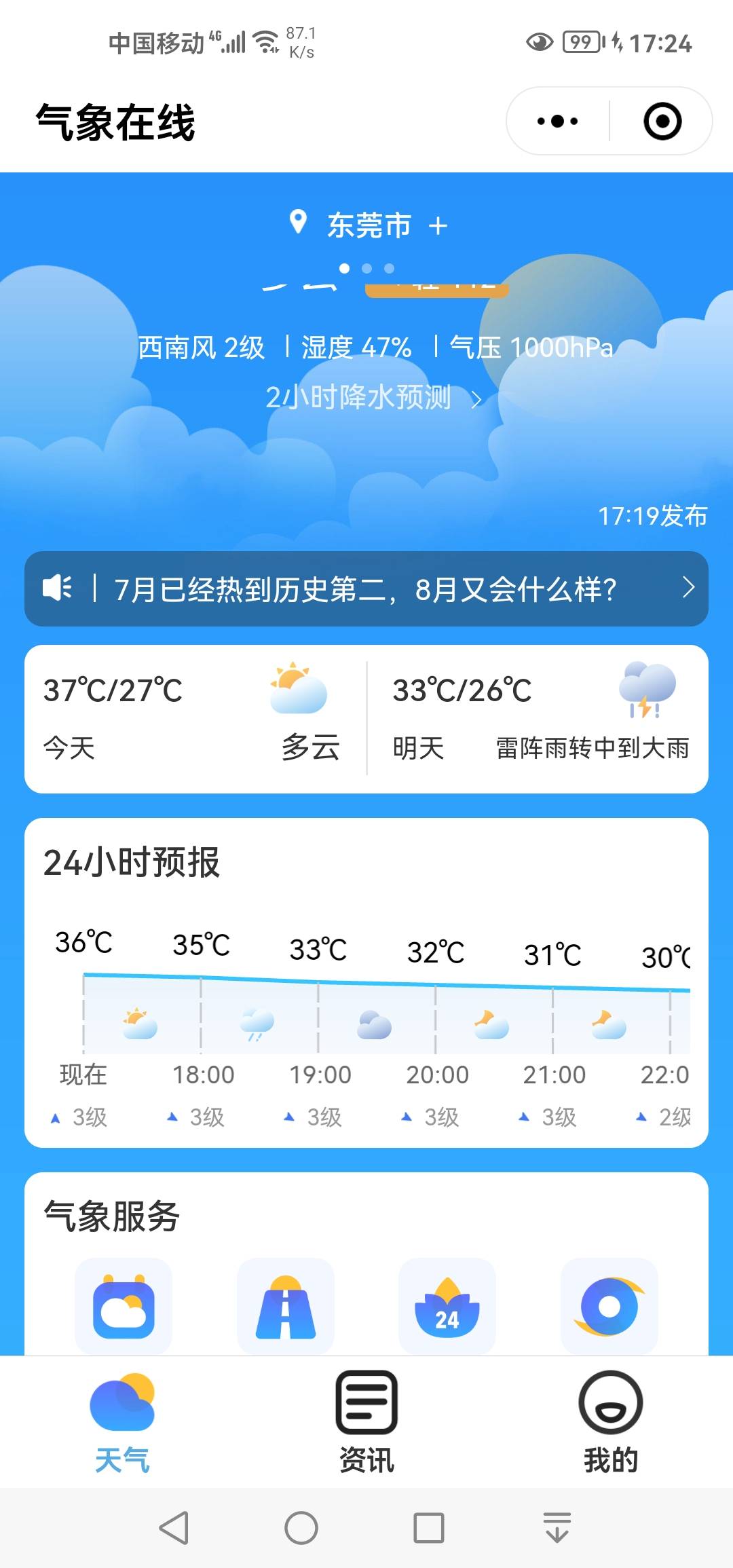
Task: Switch to the 天气 tab
Action: point(122,1421)
